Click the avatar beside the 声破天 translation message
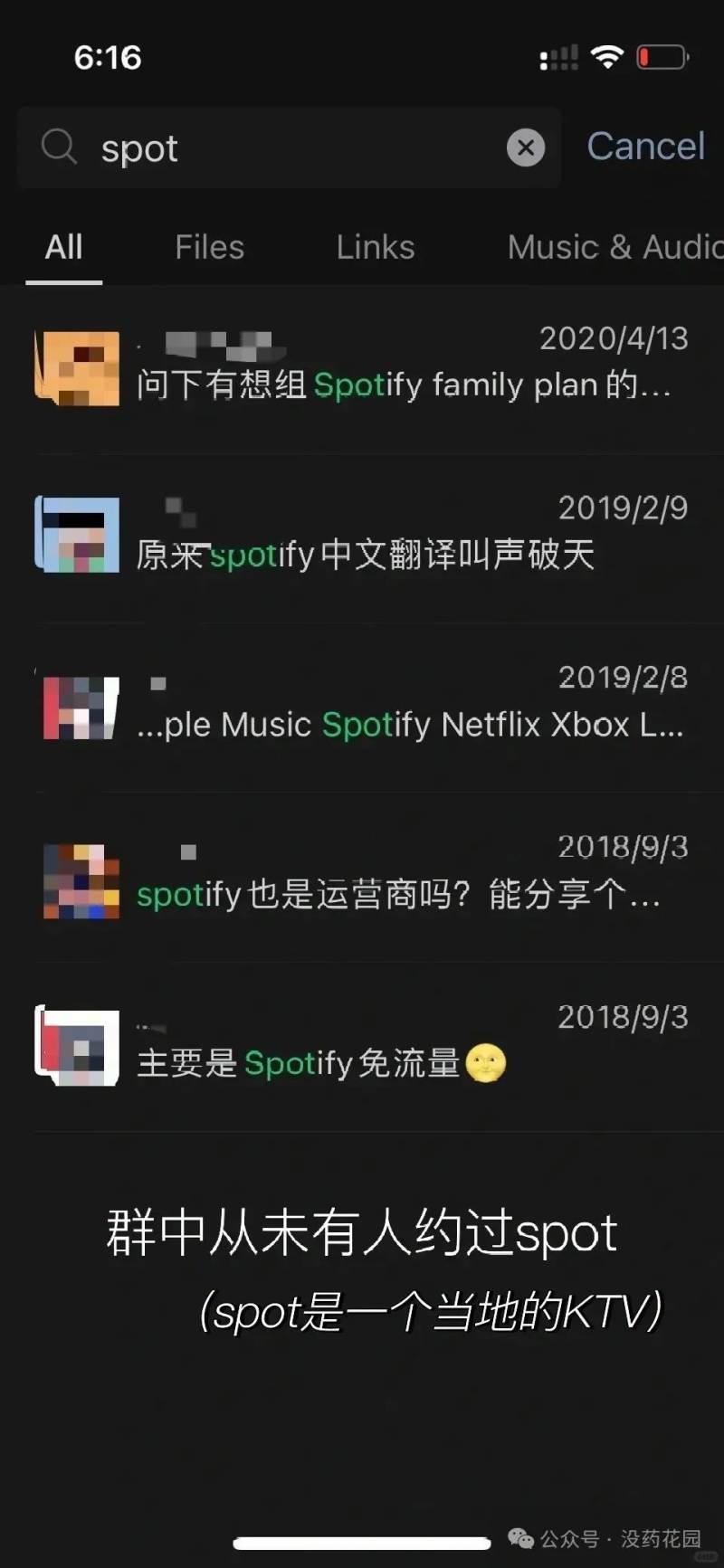 pyautogui.click(x=76, y=535)
